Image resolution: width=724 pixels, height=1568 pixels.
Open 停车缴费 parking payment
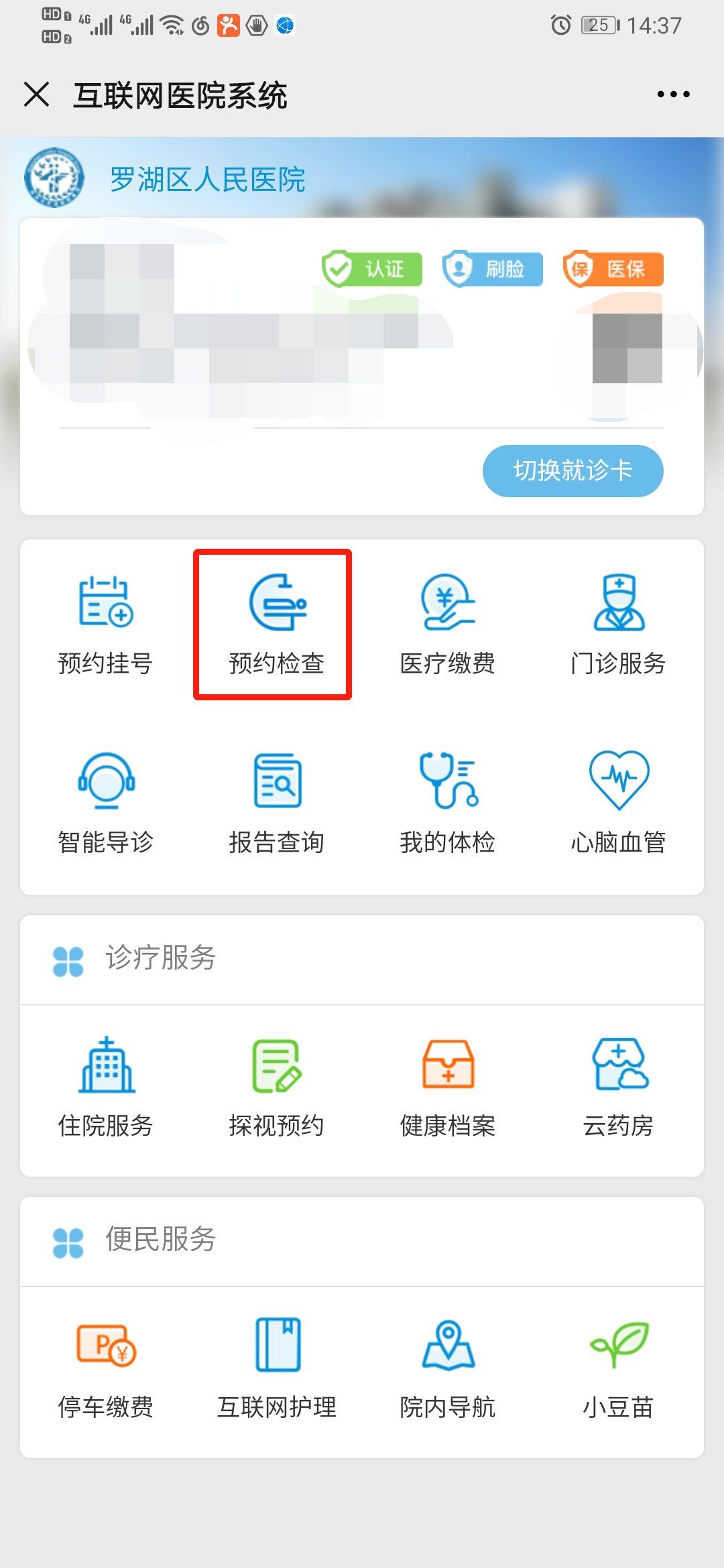(106, 1368)
